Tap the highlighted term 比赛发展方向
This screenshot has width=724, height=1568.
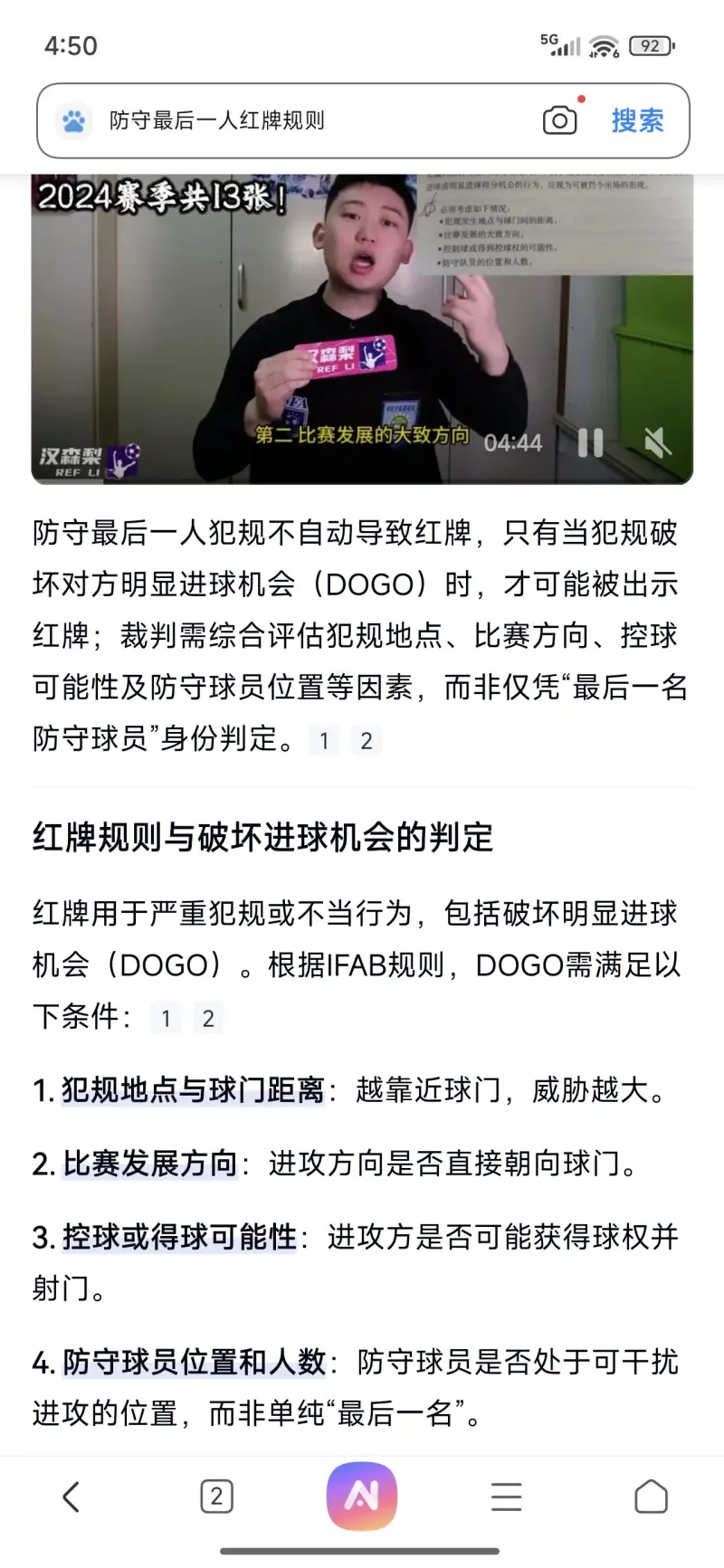150,1164
